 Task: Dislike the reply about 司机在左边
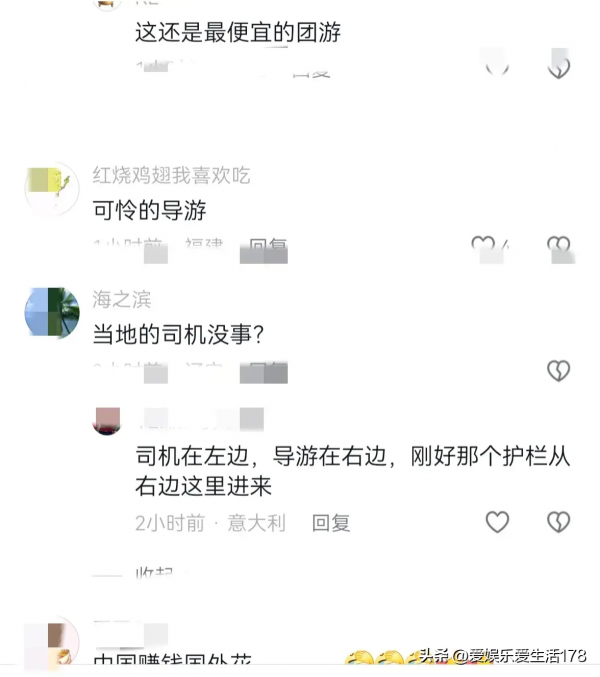(558, 521)
